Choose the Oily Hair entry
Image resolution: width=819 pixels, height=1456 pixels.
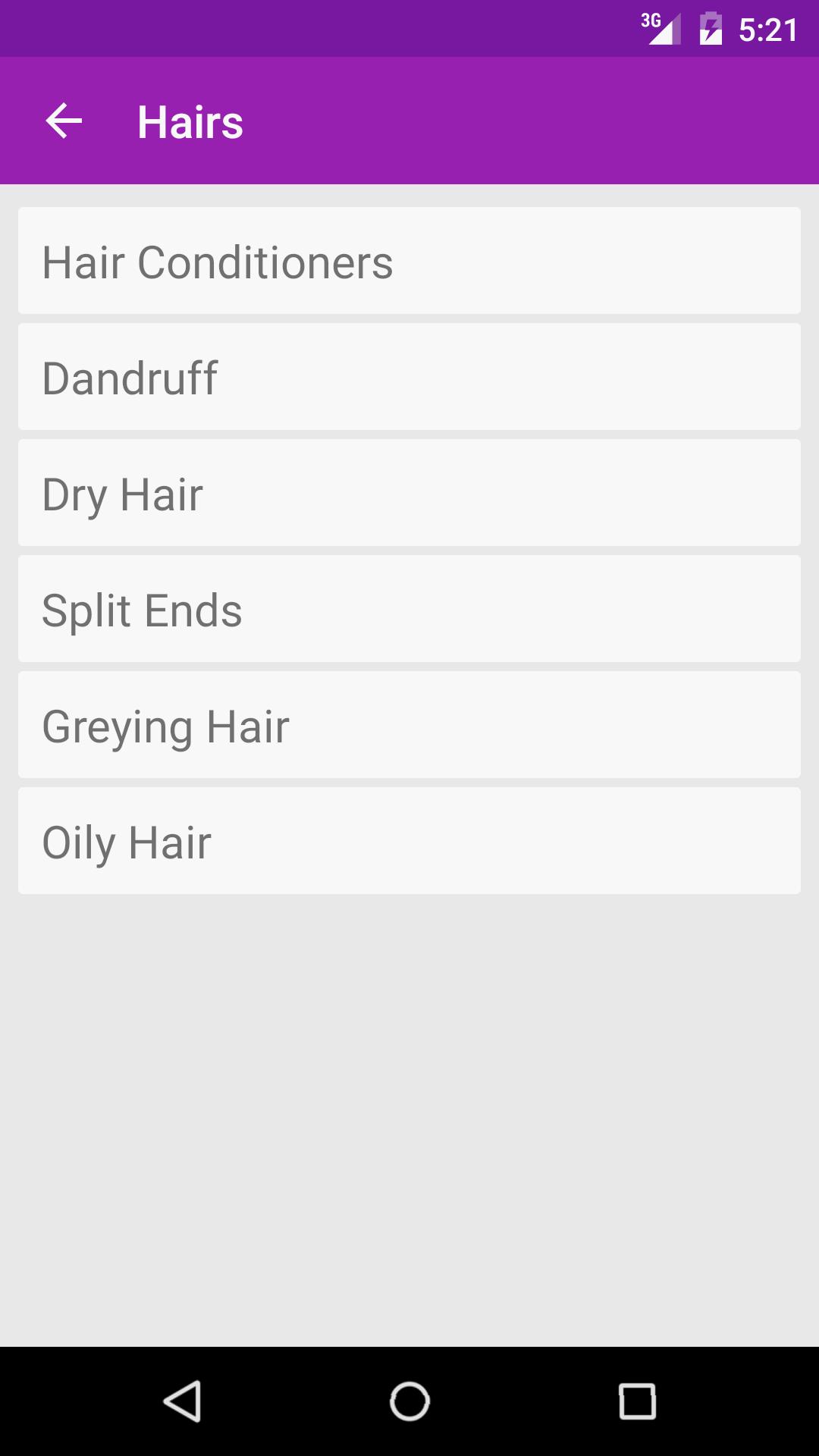pos(409,841)
